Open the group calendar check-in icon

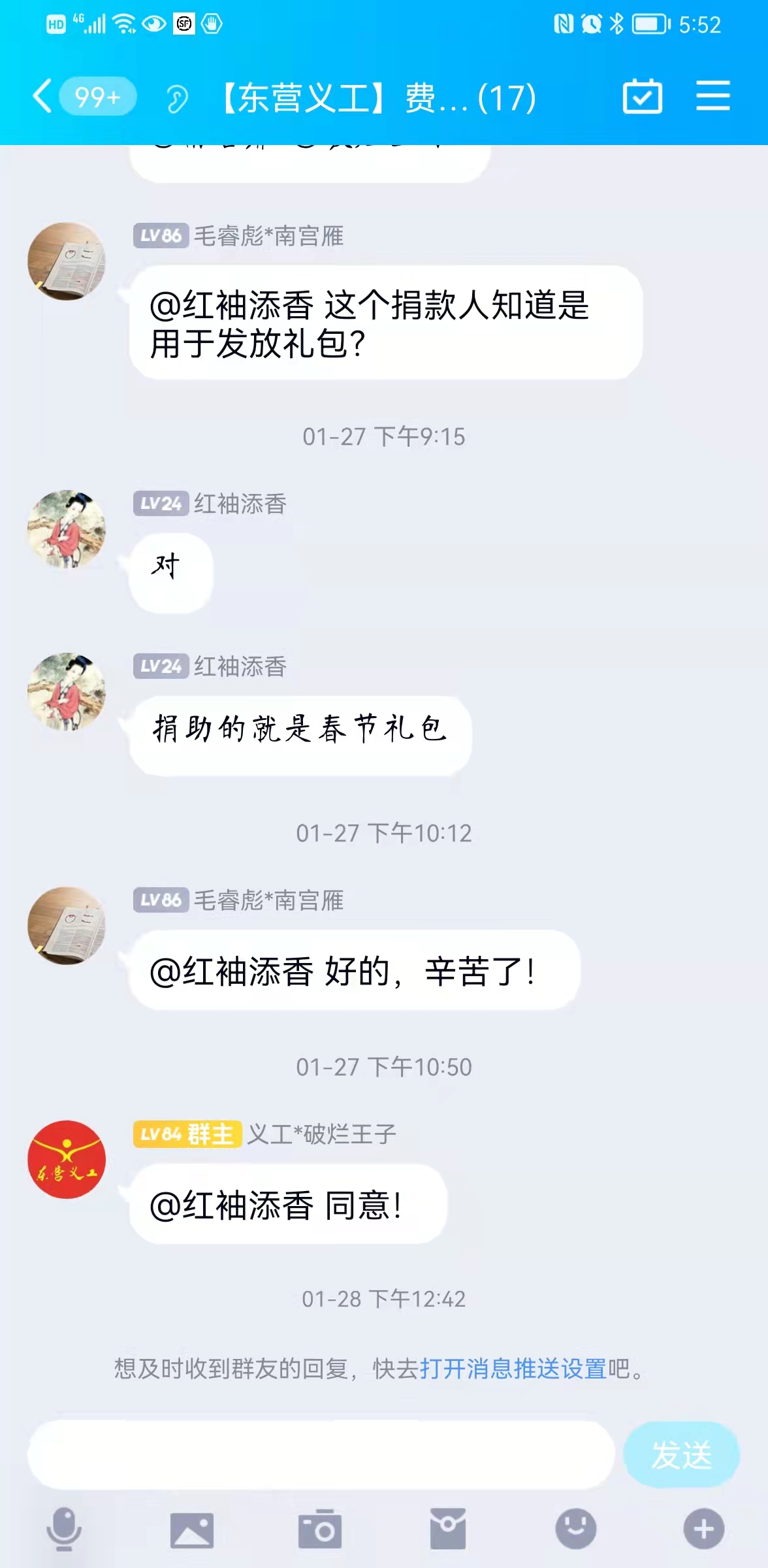[643, 96]
